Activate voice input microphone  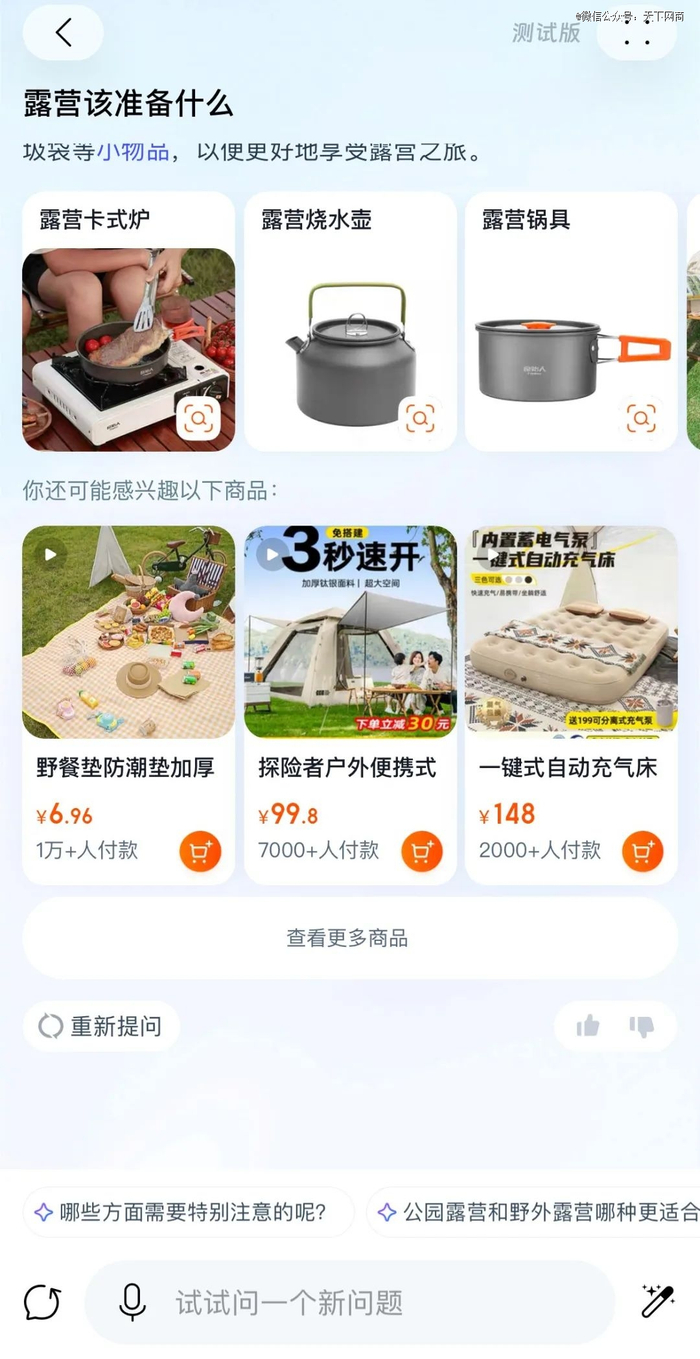tap(132, 1302)
